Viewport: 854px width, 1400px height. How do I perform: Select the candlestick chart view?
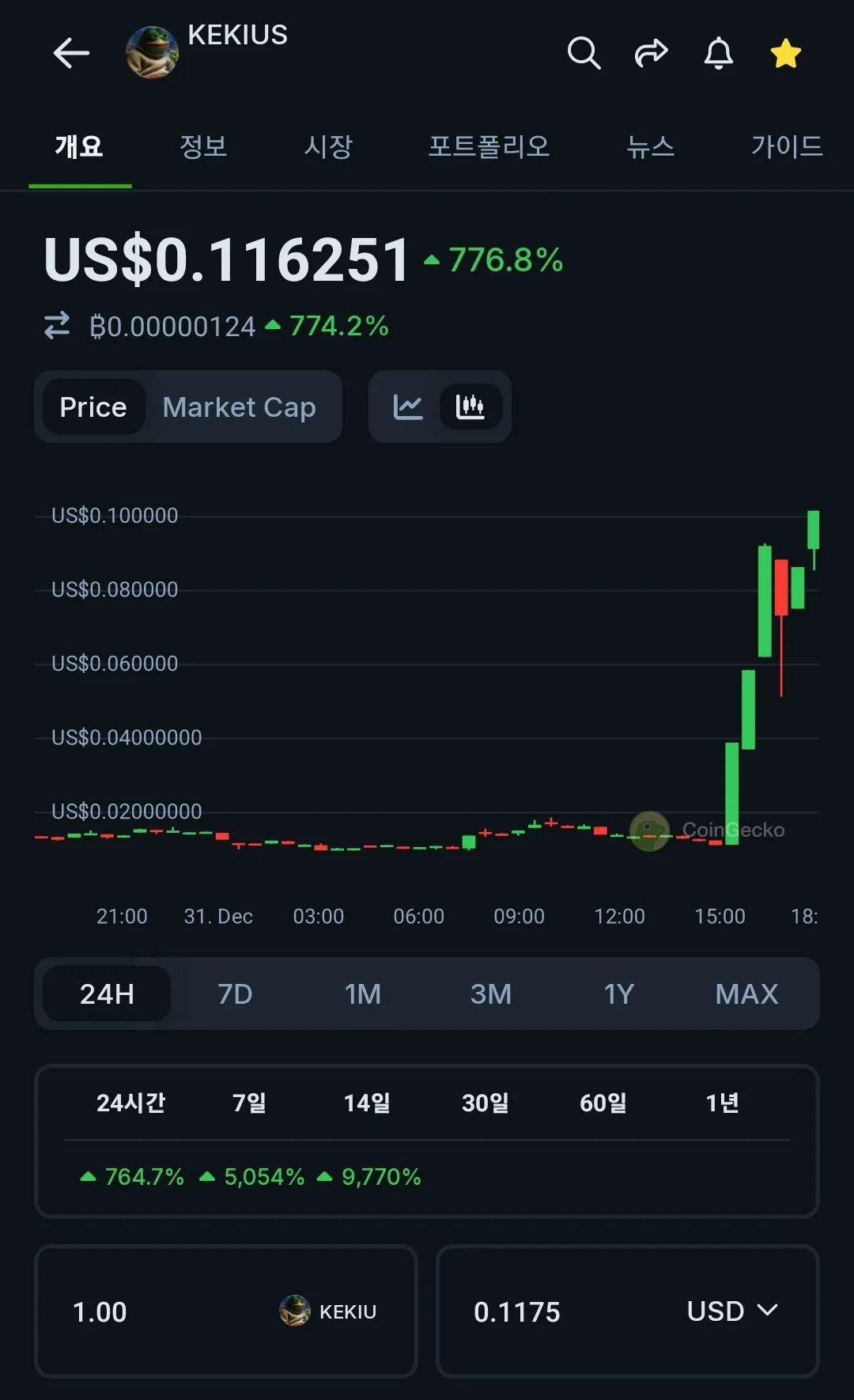470,407
